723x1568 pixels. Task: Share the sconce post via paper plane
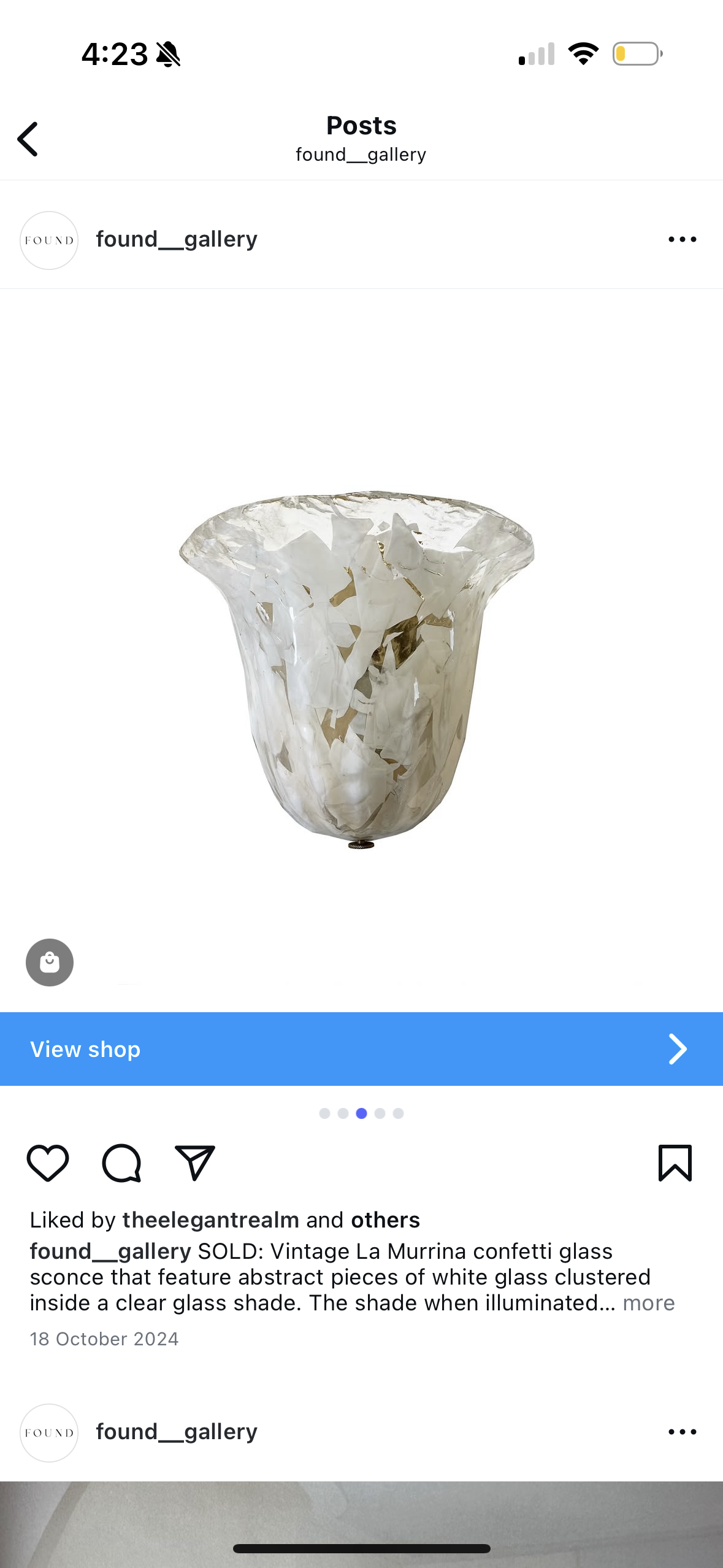tap(195, 1163)
